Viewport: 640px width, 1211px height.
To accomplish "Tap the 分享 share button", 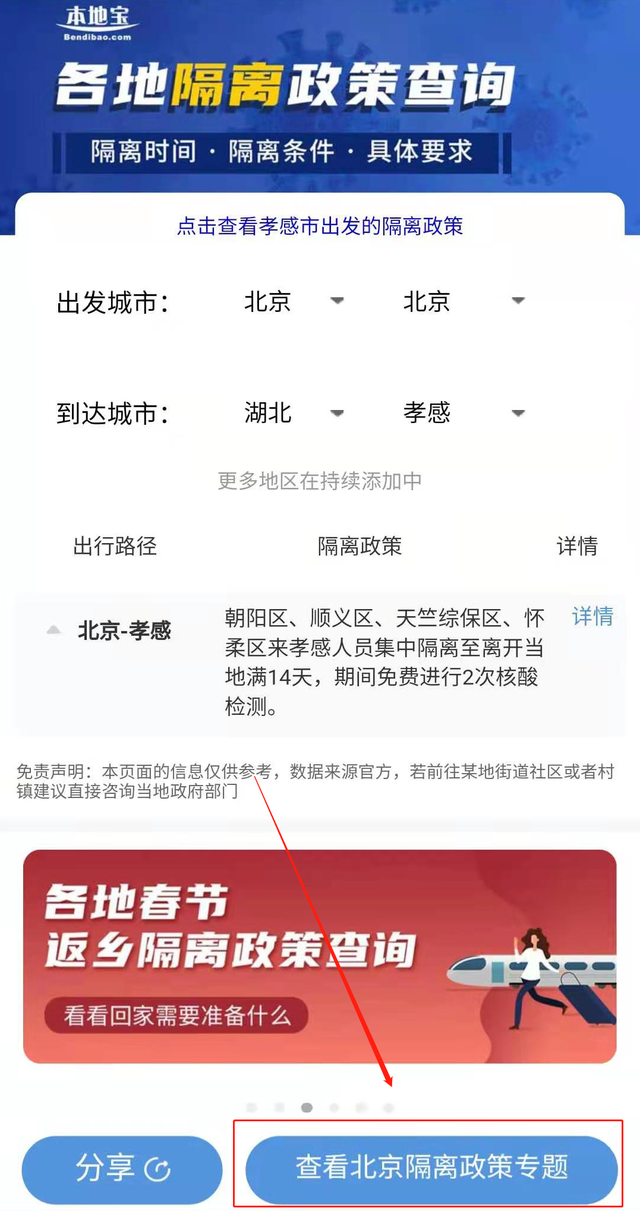I will 122,1168.
